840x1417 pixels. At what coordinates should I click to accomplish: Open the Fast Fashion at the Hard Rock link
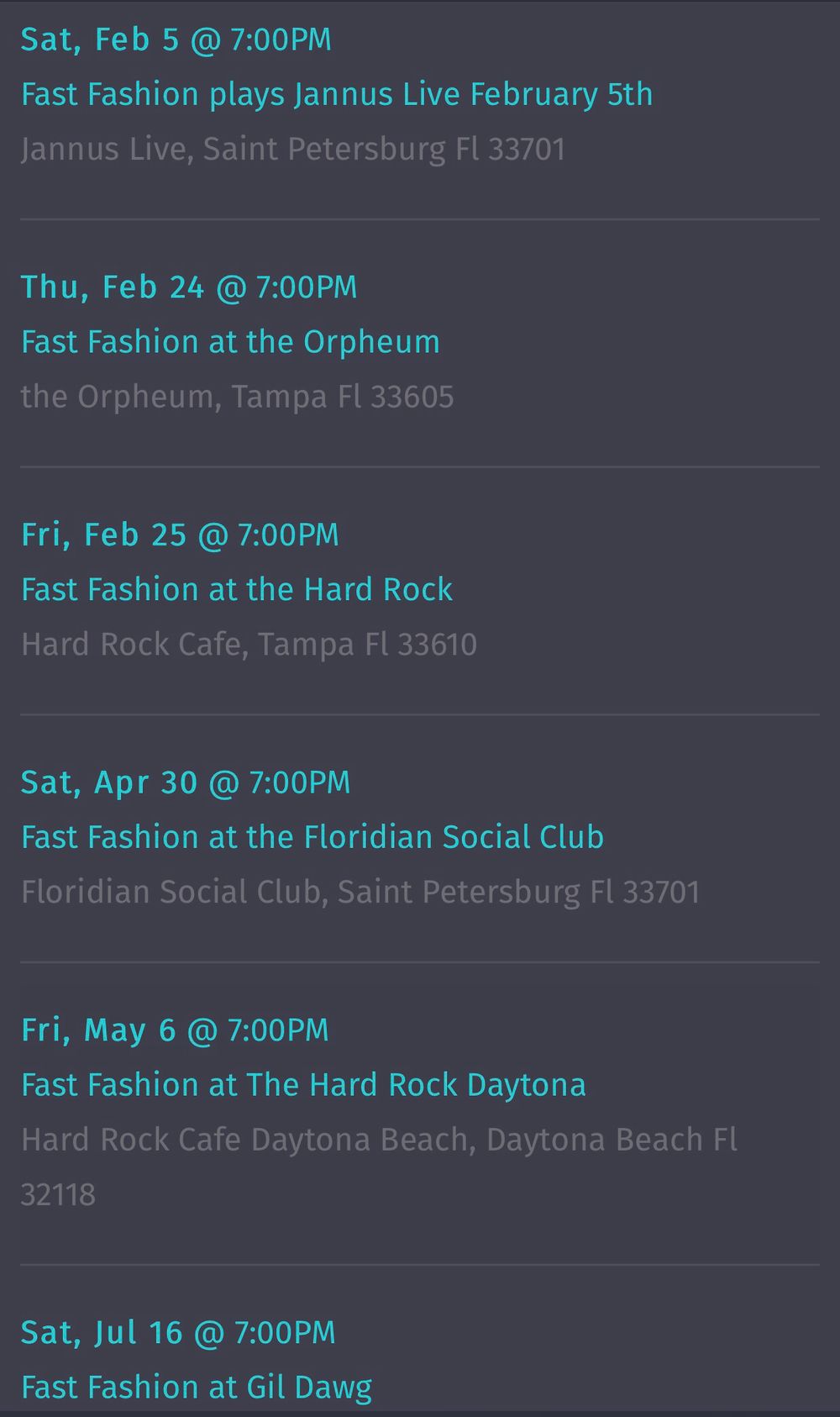pos(237,589)
